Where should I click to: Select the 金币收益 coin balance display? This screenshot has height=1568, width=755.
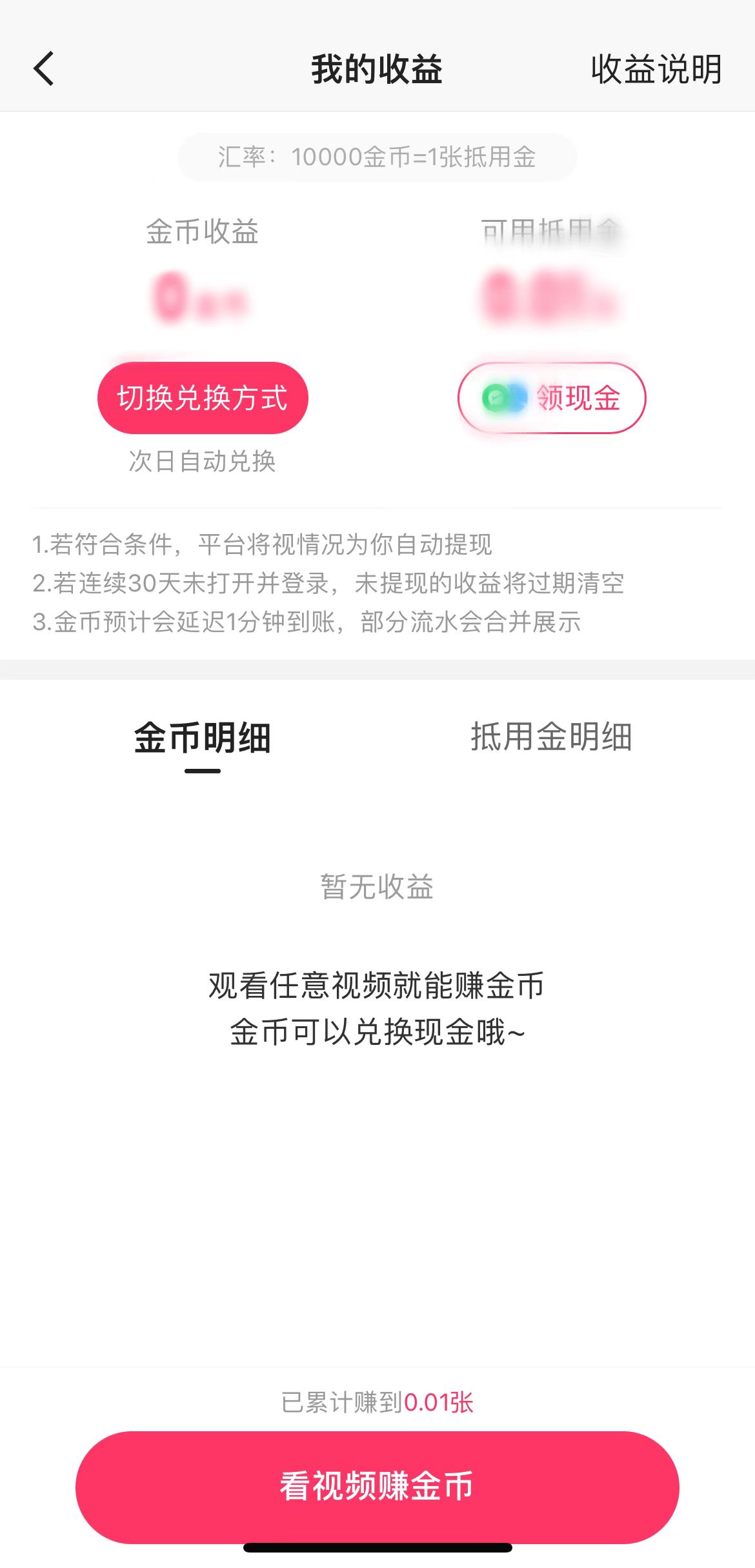(x=202, y=235)
